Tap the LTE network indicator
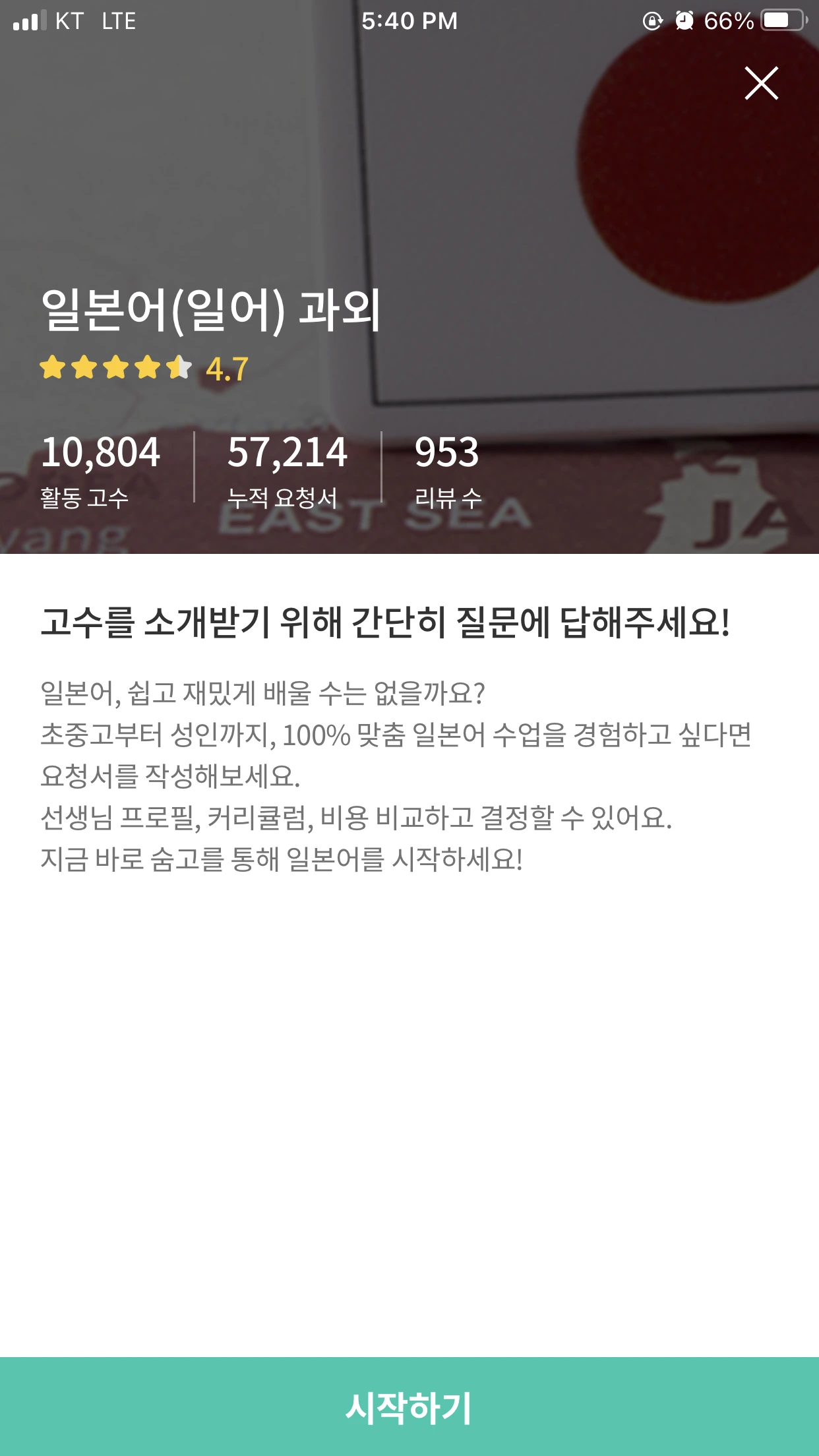 (119, 22)
